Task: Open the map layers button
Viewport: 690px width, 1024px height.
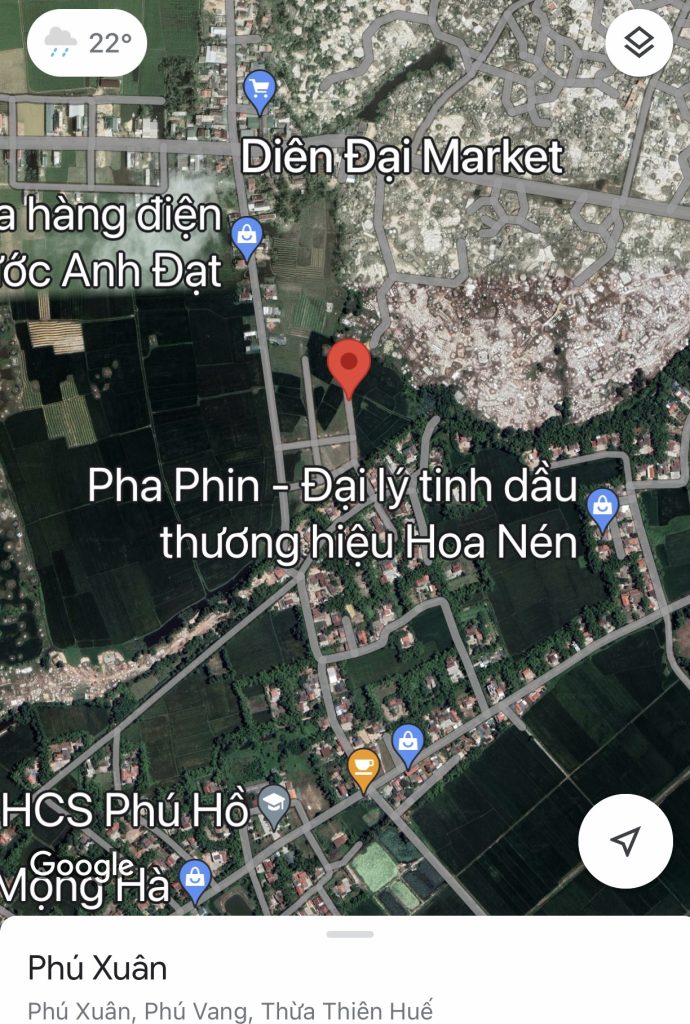Action: 639,42
